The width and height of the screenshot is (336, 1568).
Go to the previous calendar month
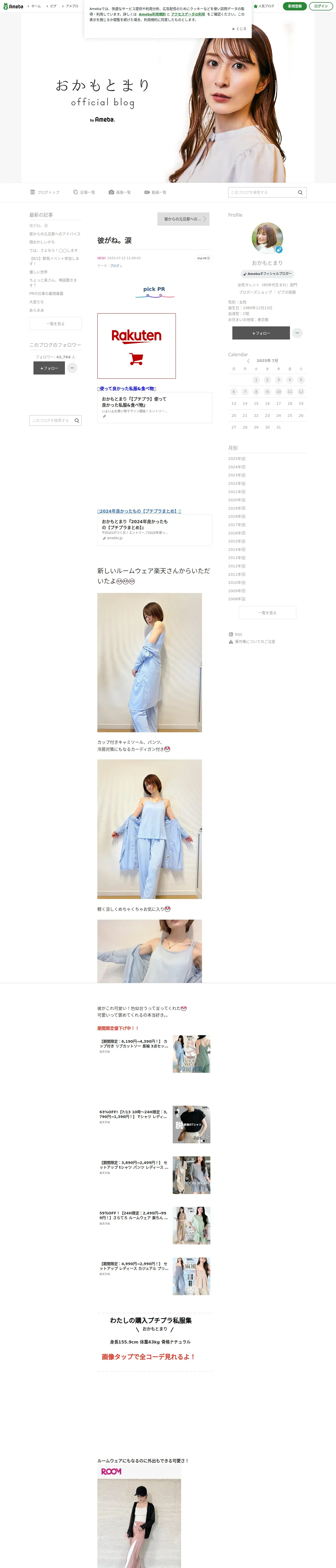(x=248, y=361)
